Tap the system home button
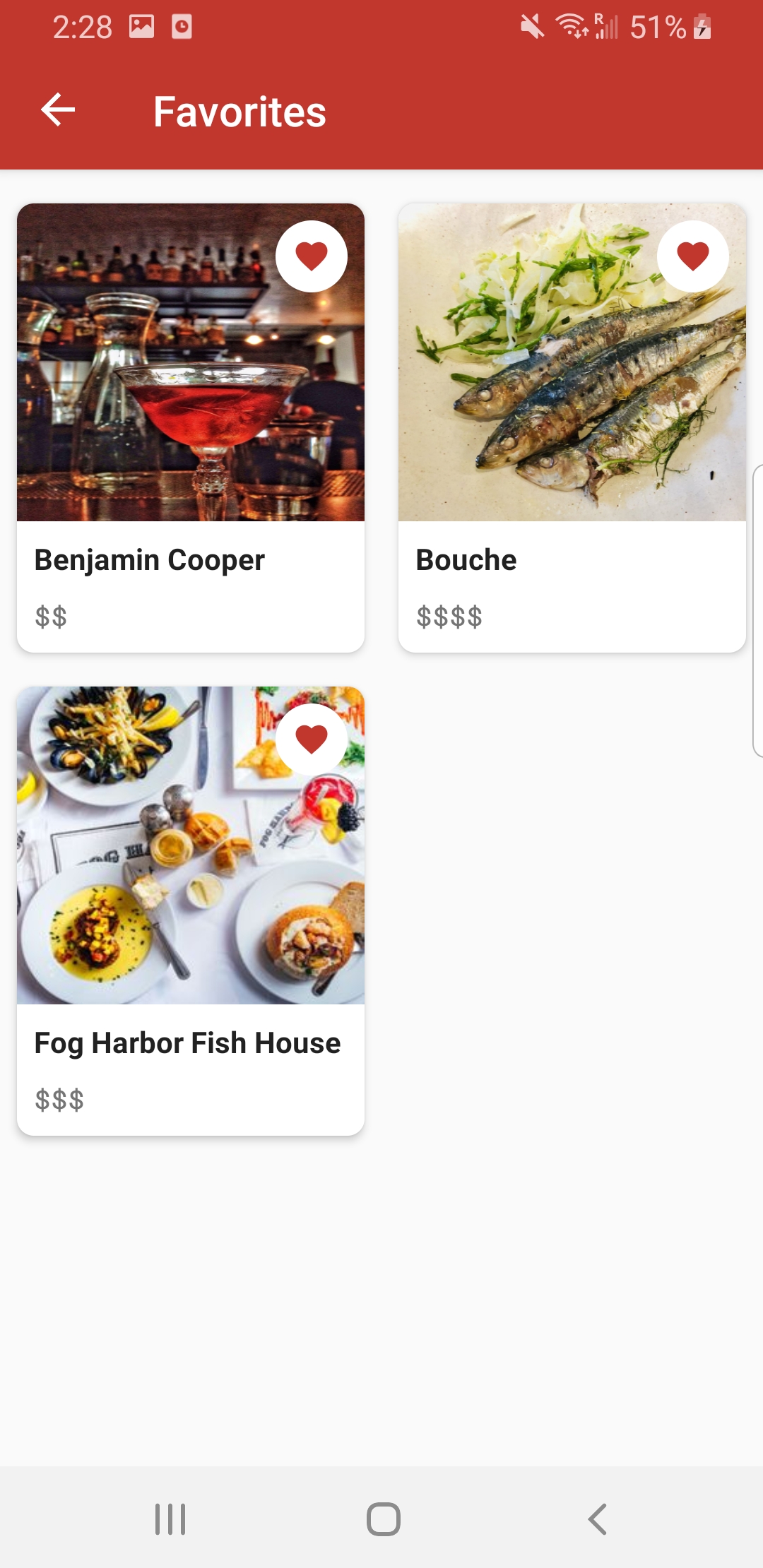Screen dimensions: 763x1568 pos(383,1519)
